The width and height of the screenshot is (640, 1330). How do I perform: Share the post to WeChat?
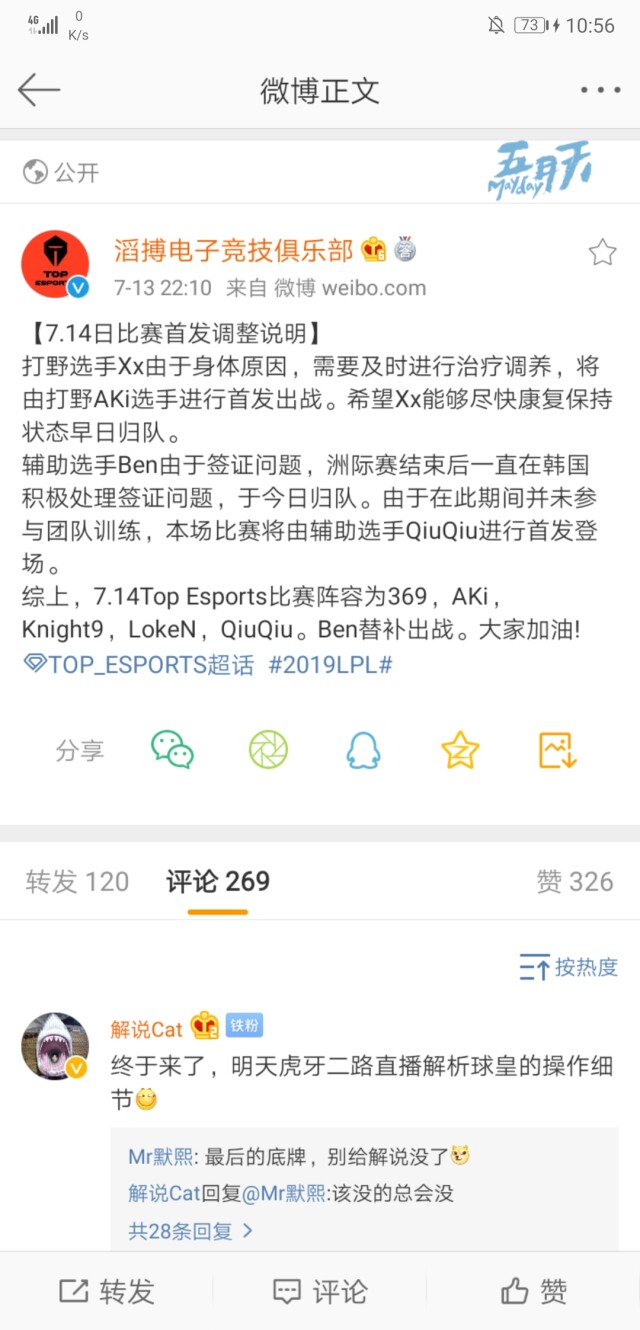coord(172,749)
